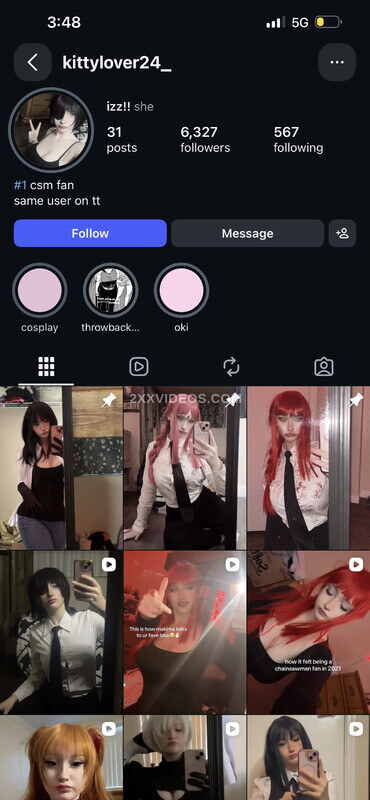Open the throwback highlight
Image resolution: width=370 pixels, height=800 pixels.
(x=110, y=291)
